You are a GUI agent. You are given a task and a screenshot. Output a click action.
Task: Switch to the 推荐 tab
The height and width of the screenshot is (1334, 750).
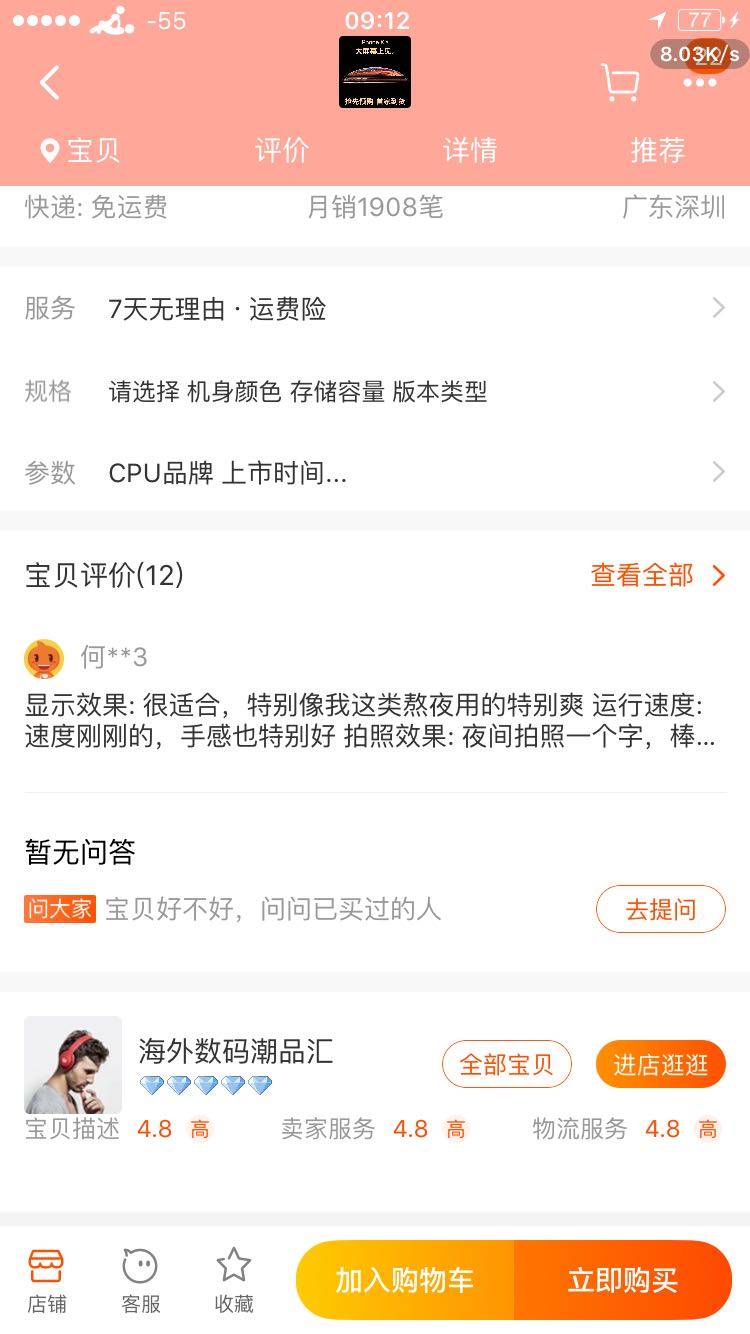[658, 150]
